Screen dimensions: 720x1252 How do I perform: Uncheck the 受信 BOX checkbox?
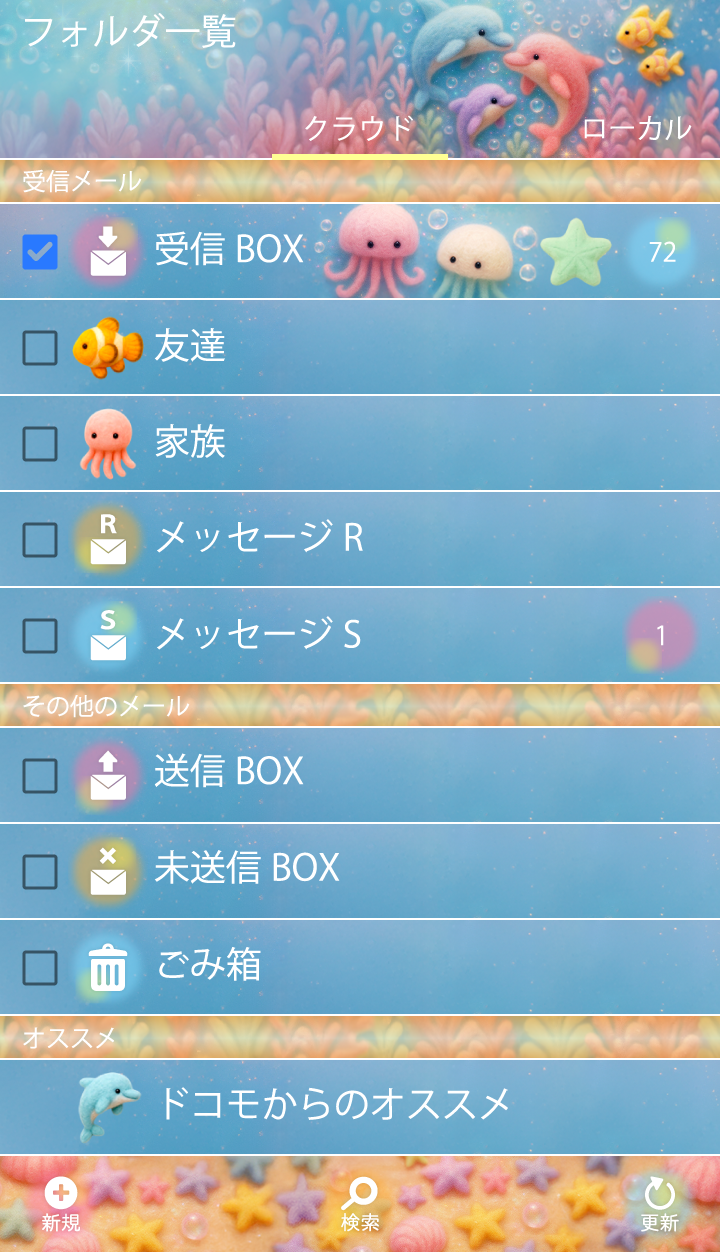[40, 251]
